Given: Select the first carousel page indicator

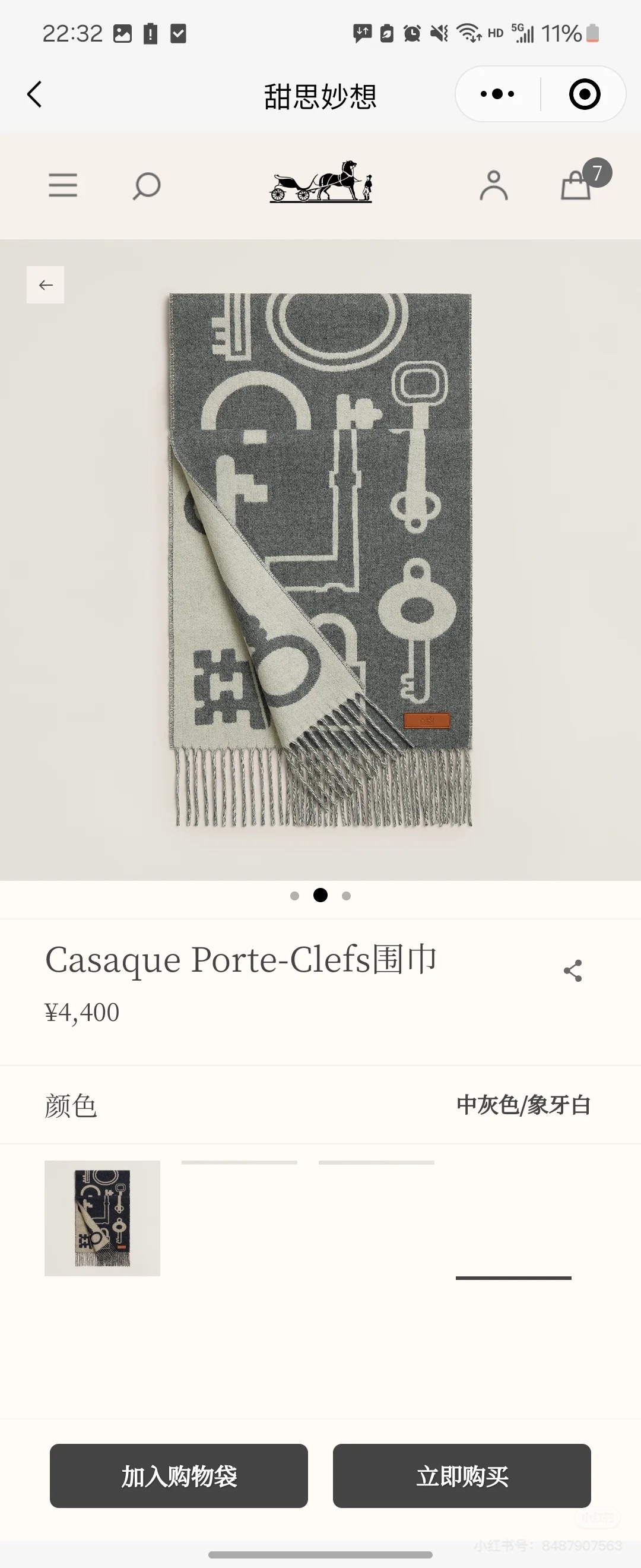Looking at the screenshot, I should [x=296, y=896].
